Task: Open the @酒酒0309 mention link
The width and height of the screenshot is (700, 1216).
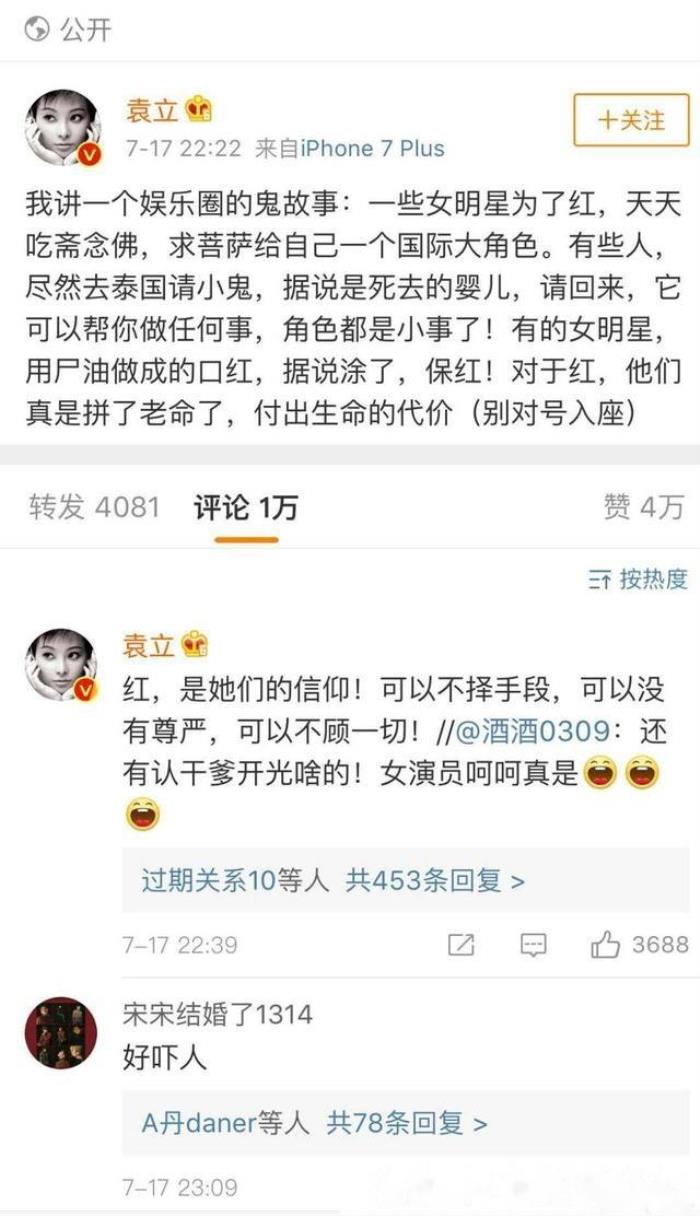Action: tap(532, 731)
